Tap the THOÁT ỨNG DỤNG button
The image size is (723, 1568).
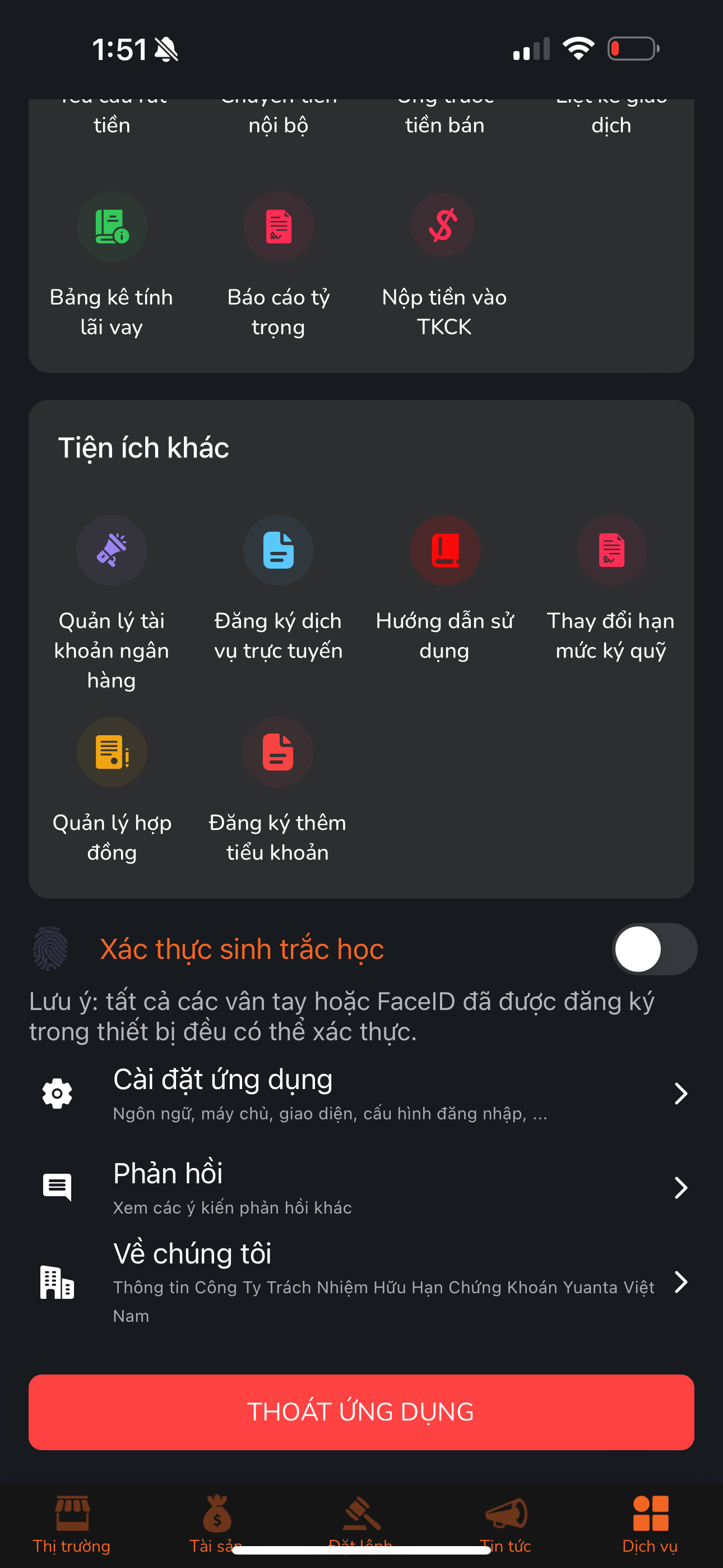(x=361, y=1412)
